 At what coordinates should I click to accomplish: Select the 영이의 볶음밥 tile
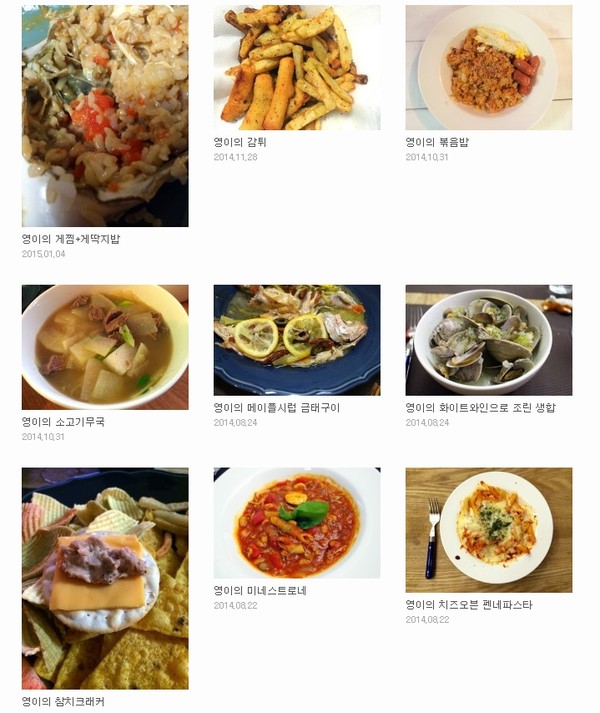click(488, 68)
